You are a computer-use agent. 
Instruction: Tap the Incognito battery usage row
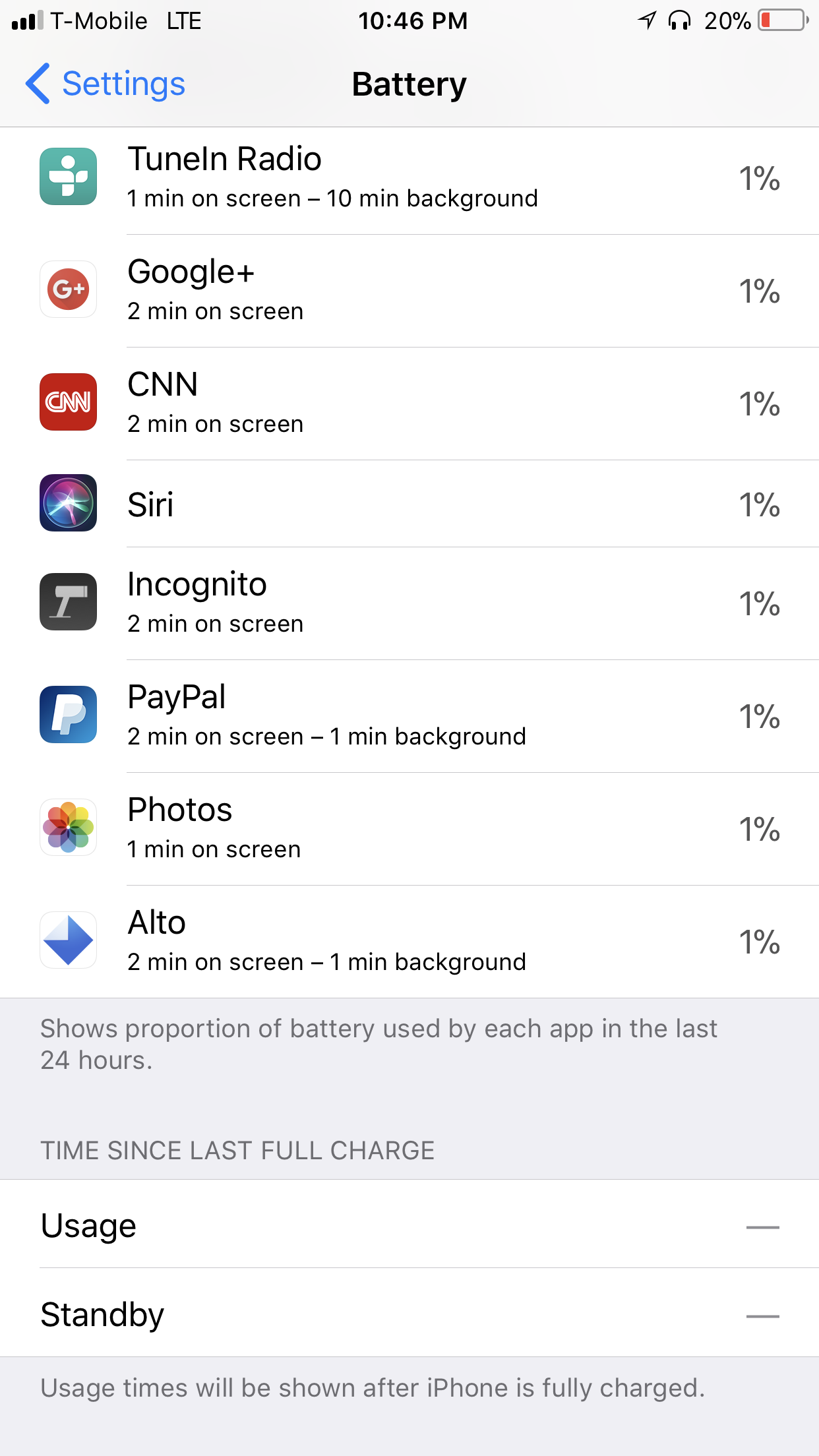[409, 603]
